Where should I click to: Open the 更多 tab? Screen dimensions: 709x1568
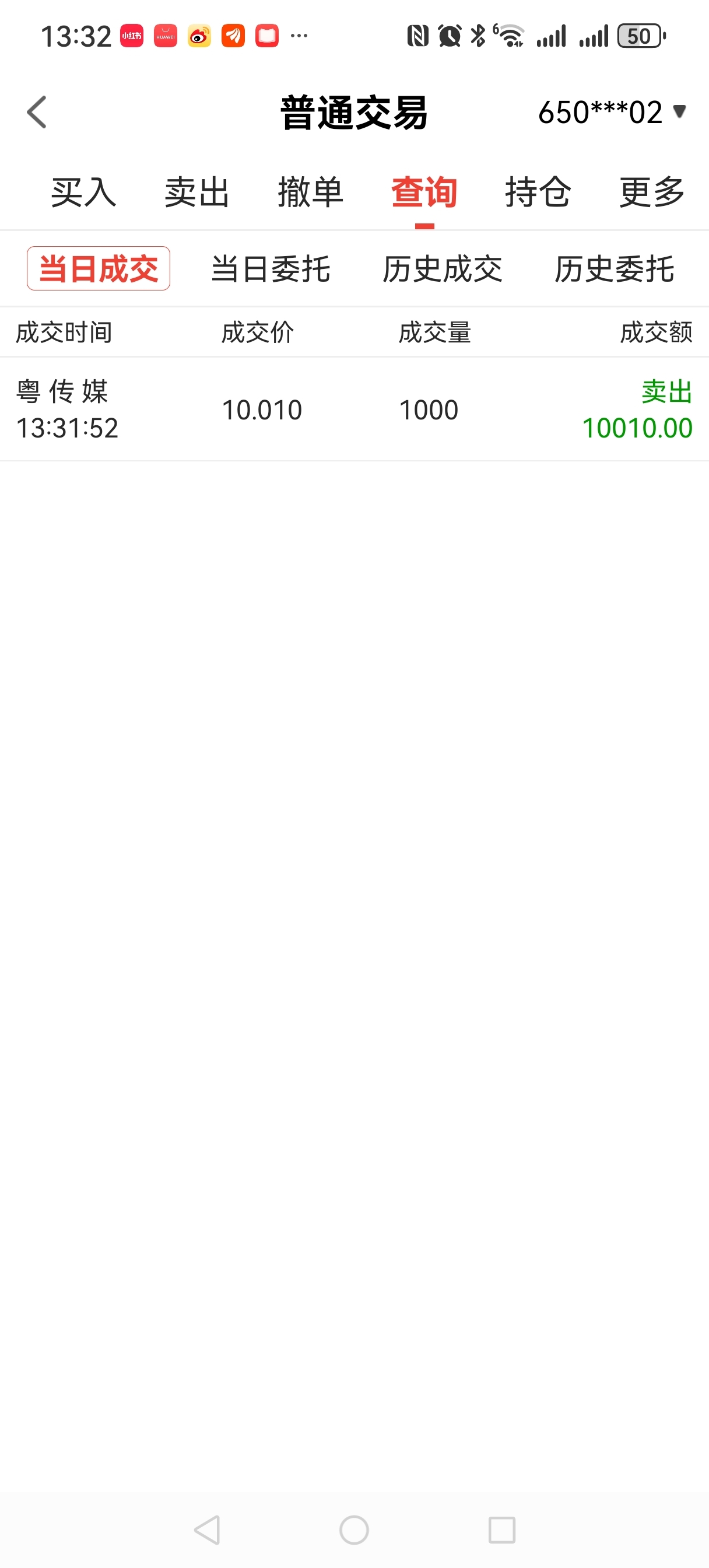[x=652, y=192]
